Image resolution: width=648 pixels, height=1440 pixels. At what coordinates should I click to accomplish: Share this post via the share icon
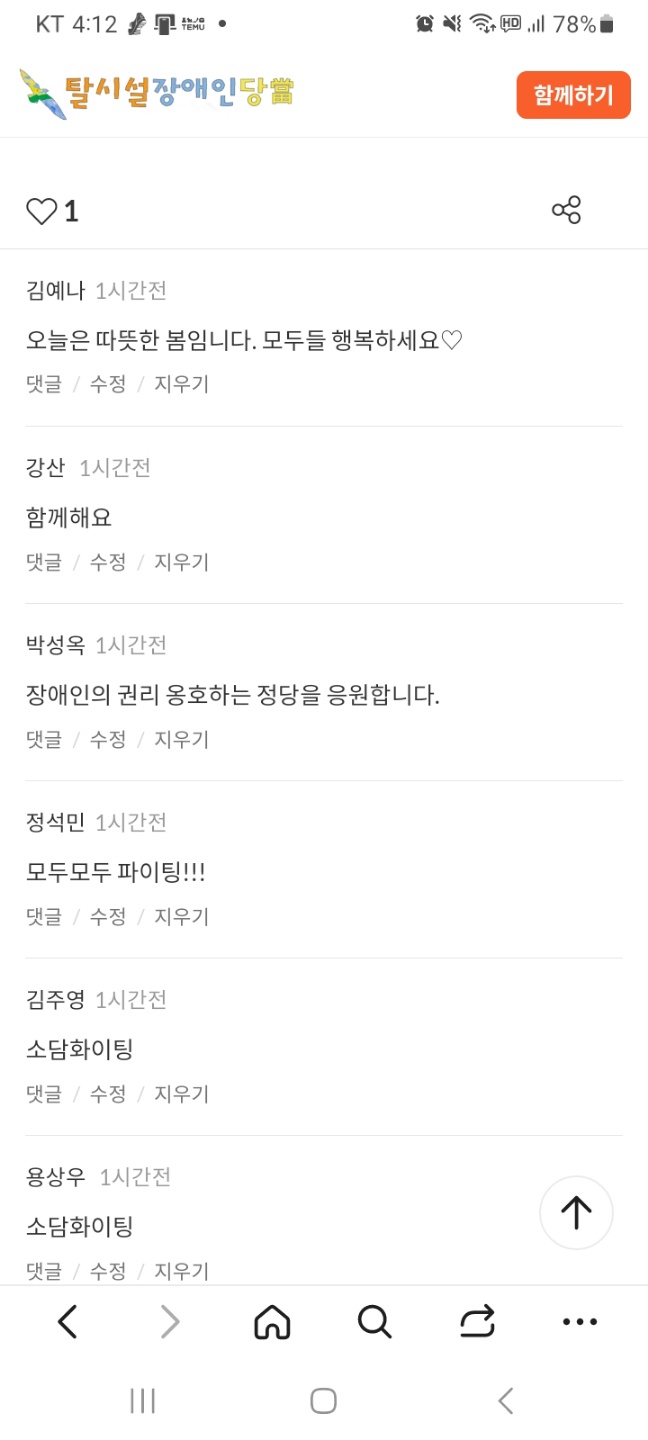pos(566,210)
